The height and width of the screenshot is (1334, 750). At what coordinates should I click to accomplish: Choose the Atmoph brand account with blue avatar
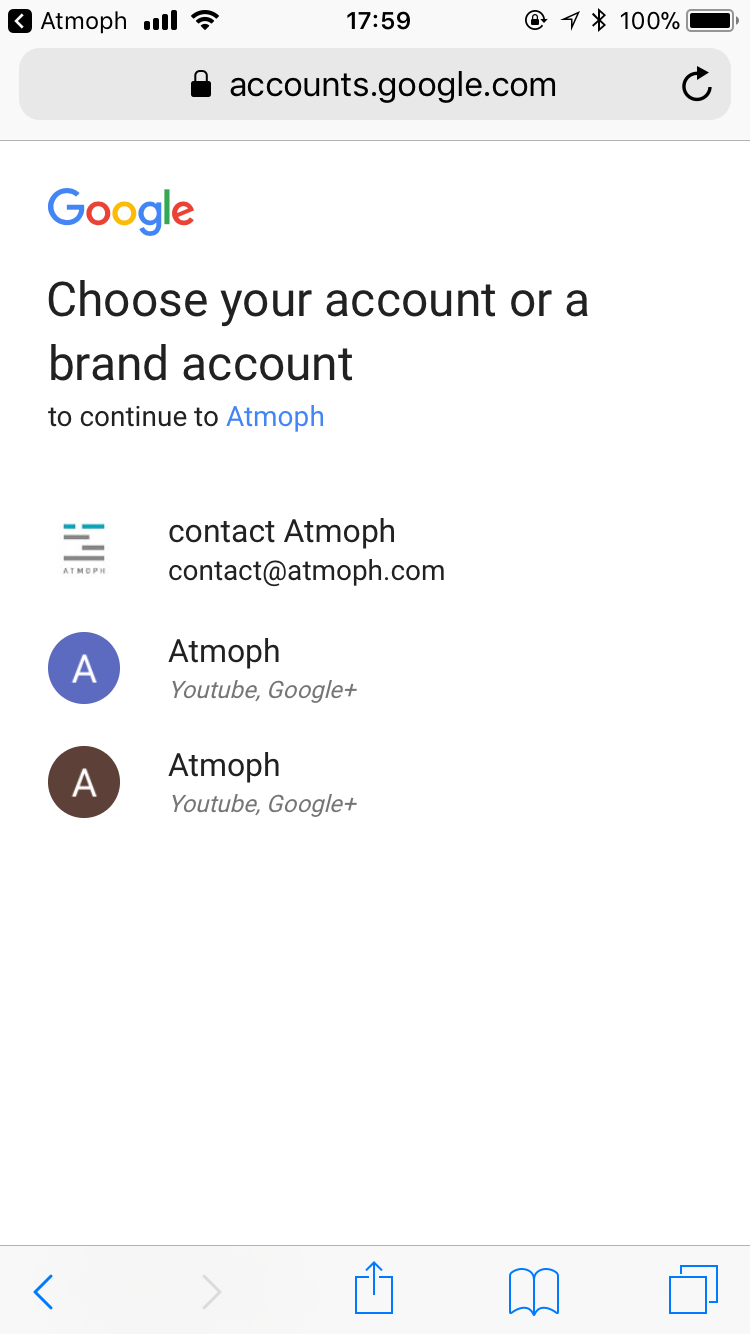coord(375,668)
